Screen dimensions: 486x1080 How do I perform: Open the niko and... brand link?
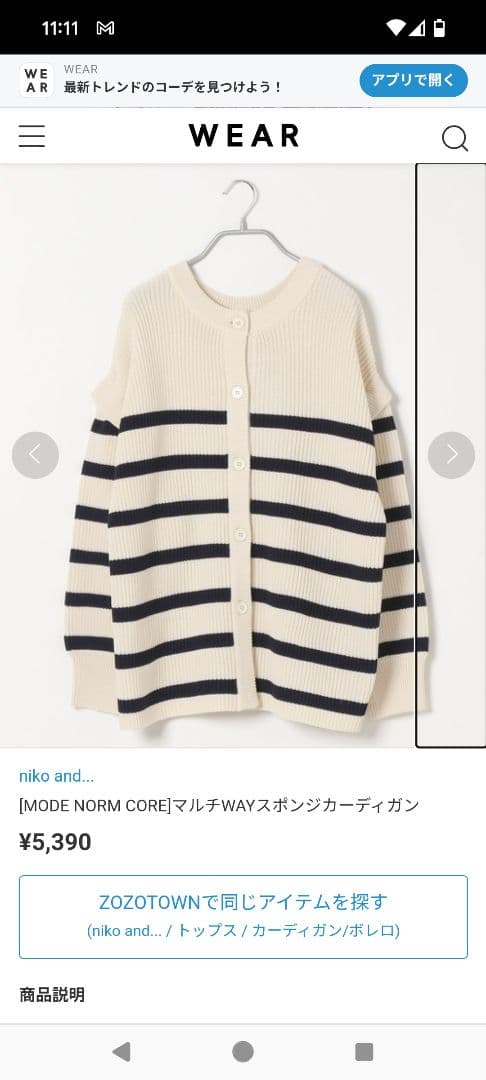click(56, 776)
